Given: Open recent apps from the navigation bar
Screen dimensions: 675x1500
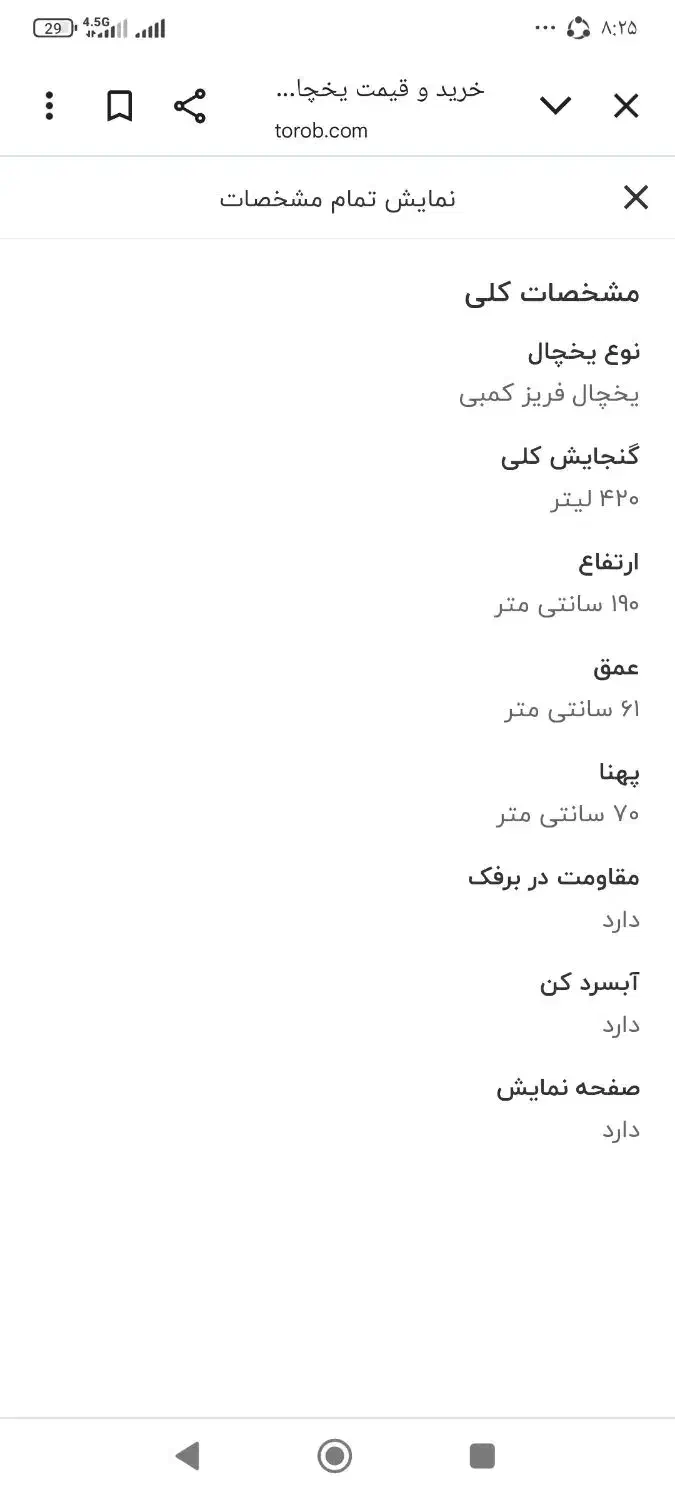Looking at the screenshot, I should [x=482, y=1456].
